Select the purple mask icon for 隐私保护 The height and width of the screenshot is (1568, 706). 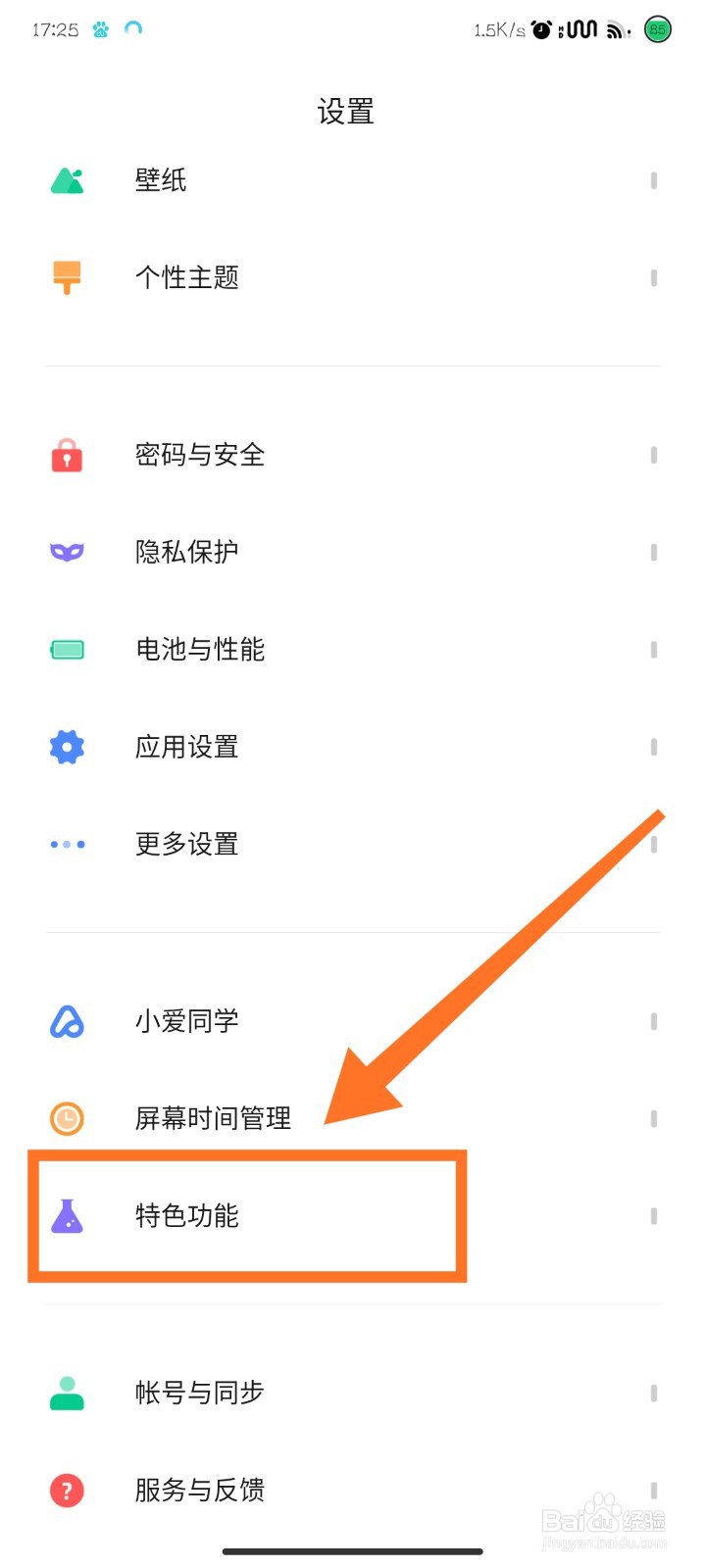[66, 551]
